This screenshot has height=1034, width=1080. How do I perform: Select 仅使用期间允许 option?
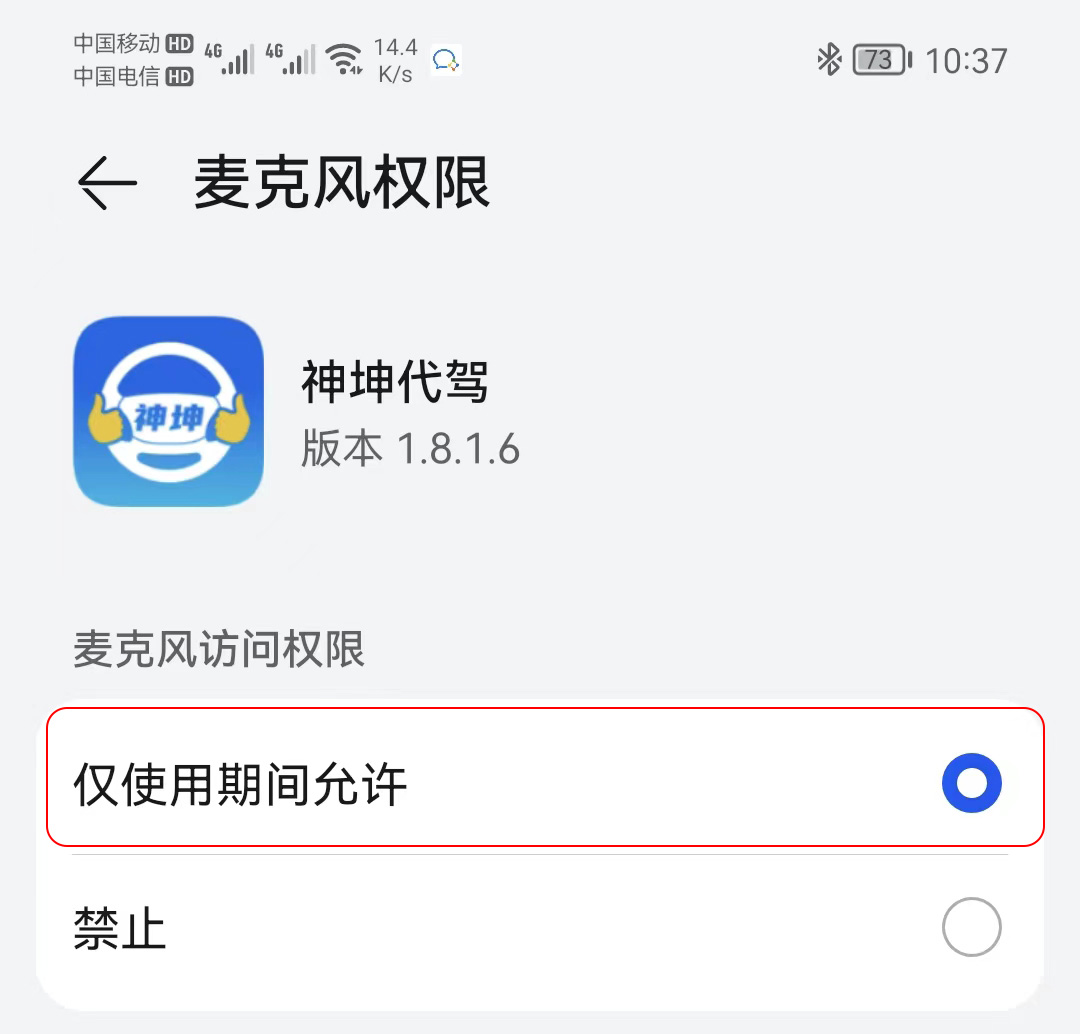pyautogui.click(x=970, y=783)
